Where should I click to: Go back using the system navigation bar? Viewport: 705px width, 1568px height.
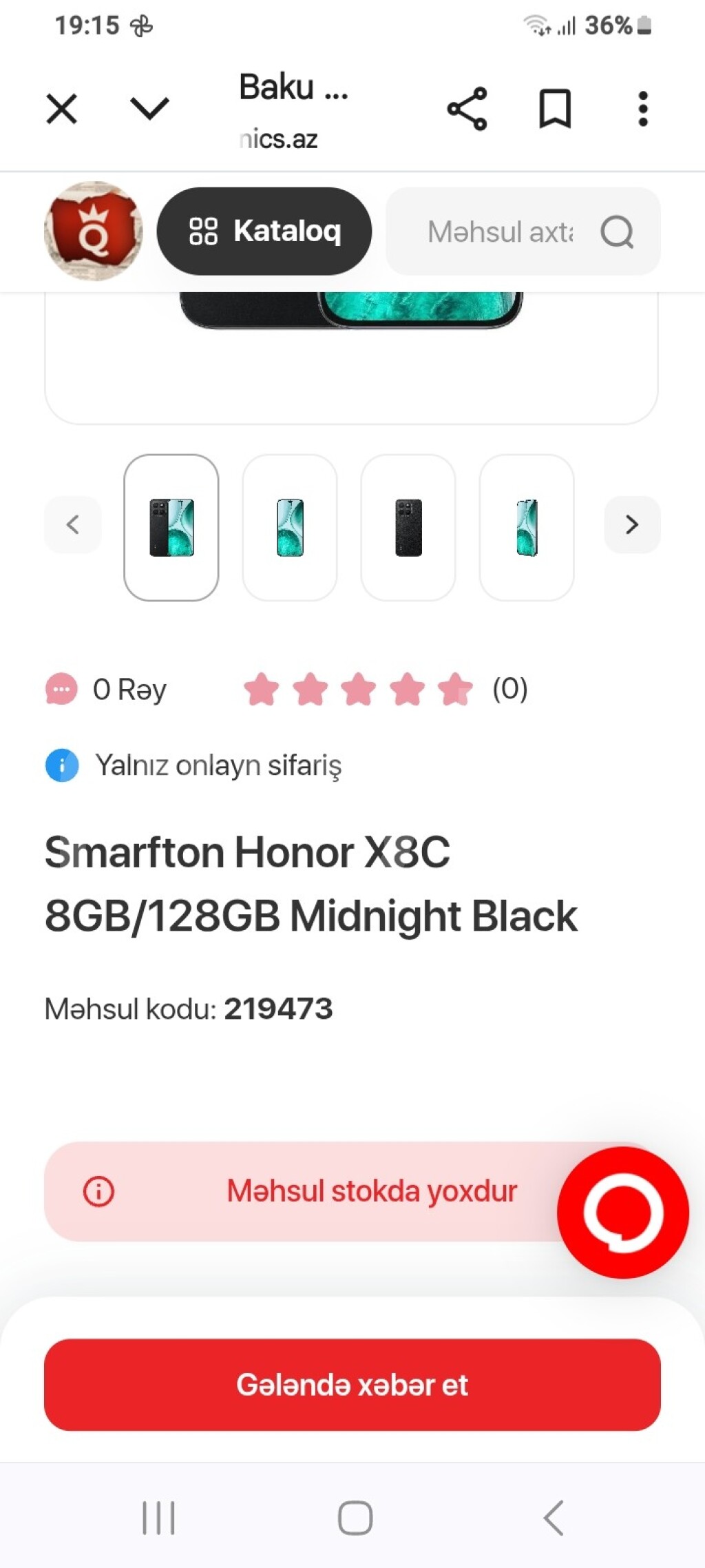tap(553, 1518)
